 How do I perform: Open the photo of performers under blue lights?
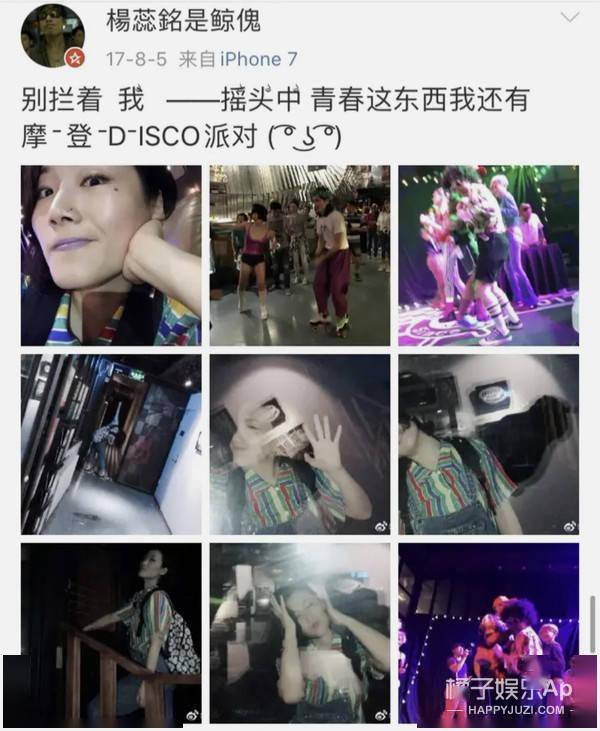pyautogui.click(x=488, y=633)
